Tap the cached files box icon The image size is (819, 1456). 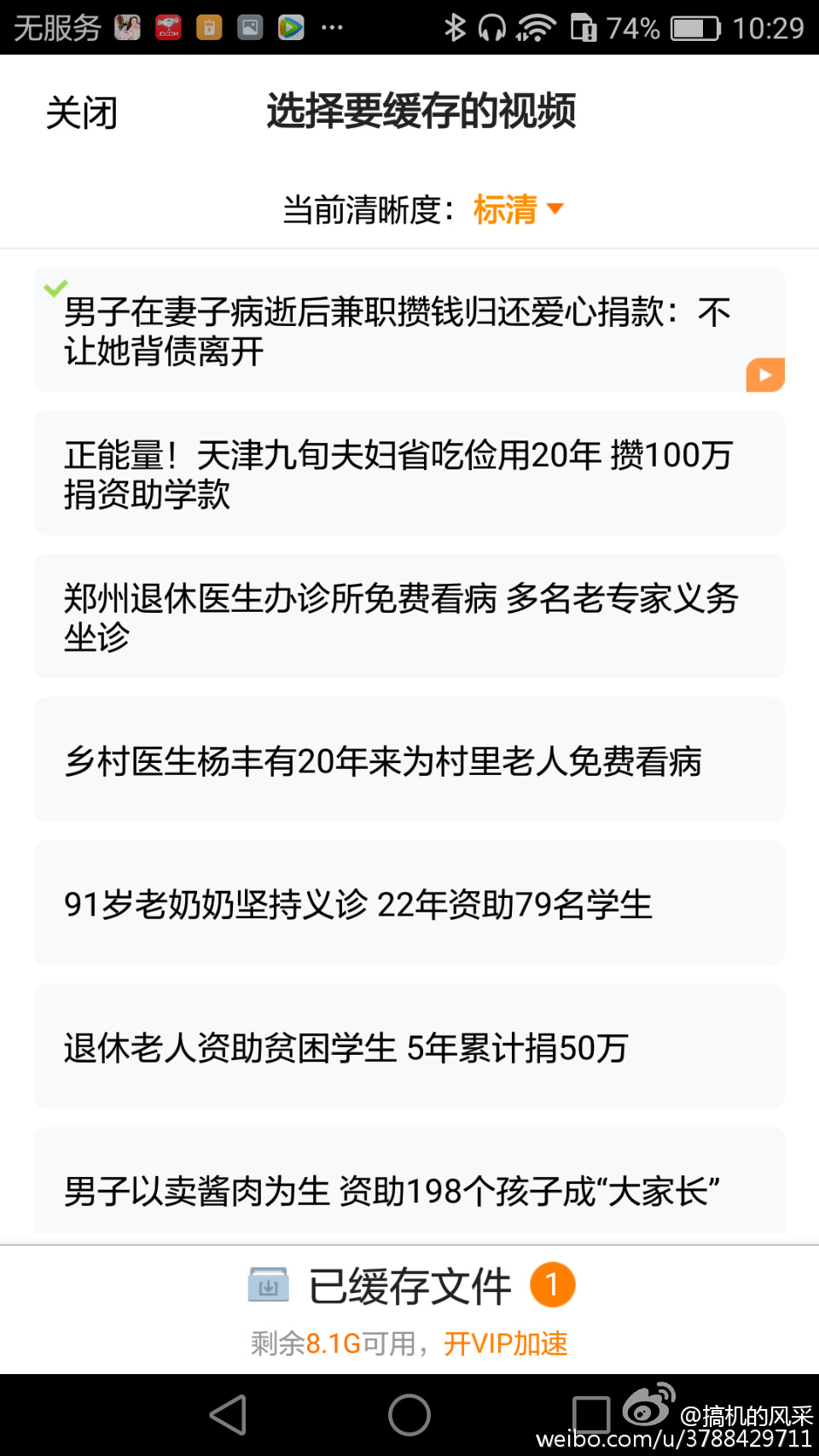[x=267, y=1284]
